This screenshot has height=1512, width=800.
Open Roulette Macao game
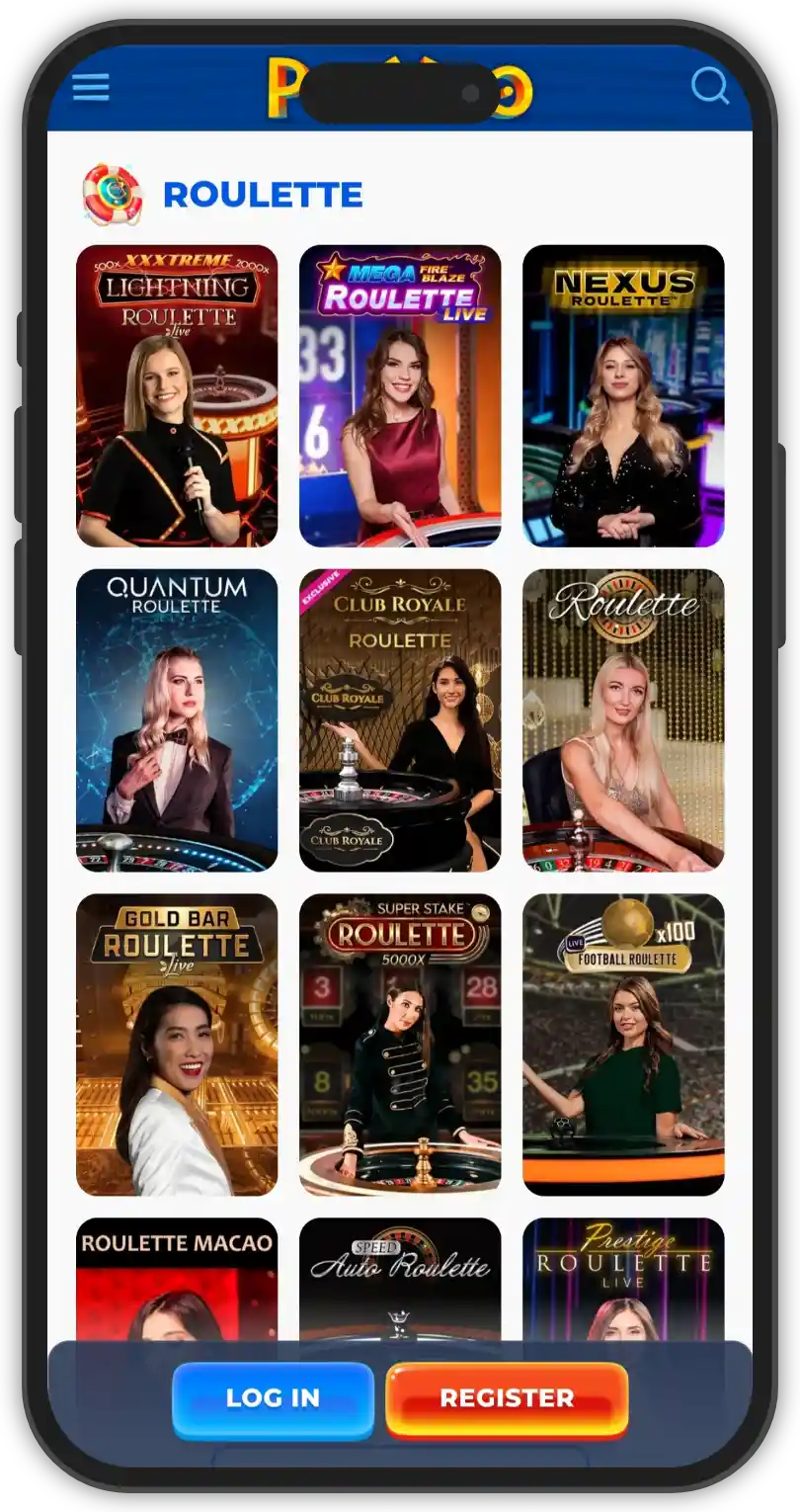(177, 1280)
